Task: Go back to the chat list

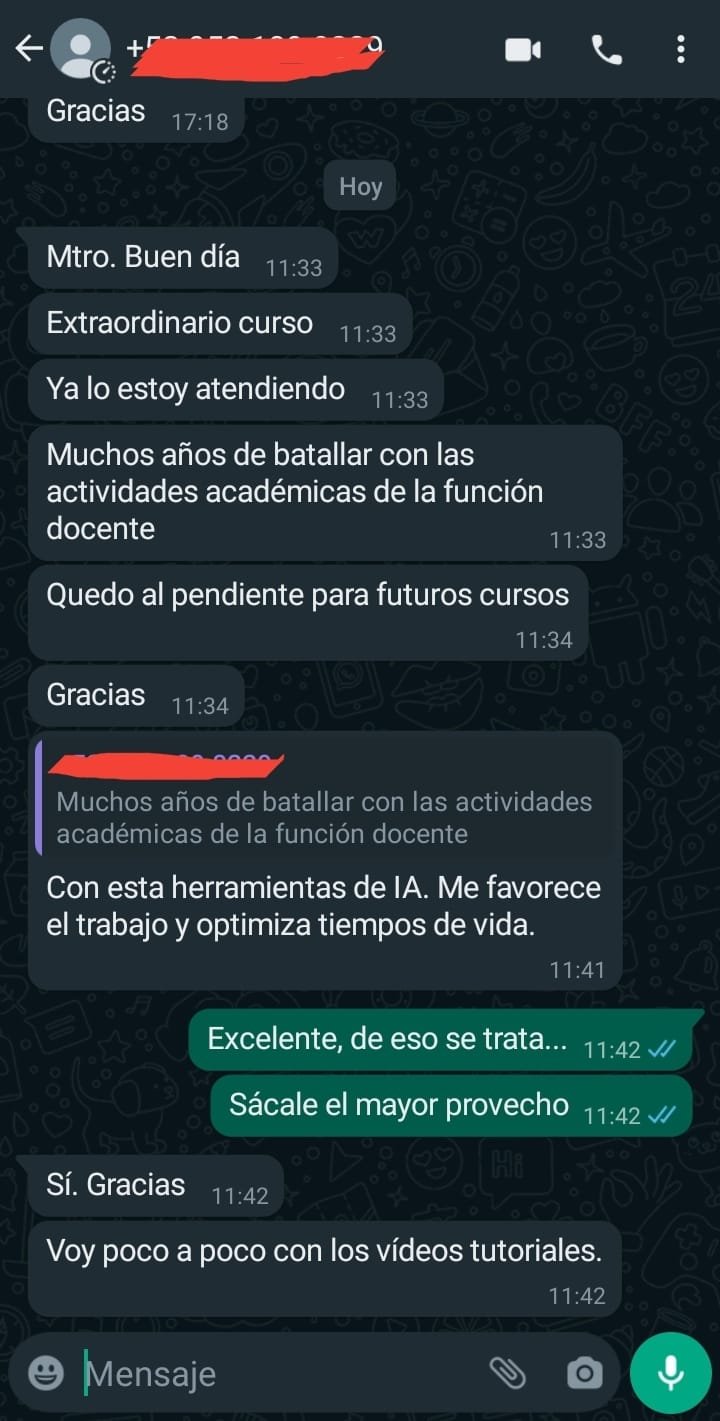Action: [28, 48]
